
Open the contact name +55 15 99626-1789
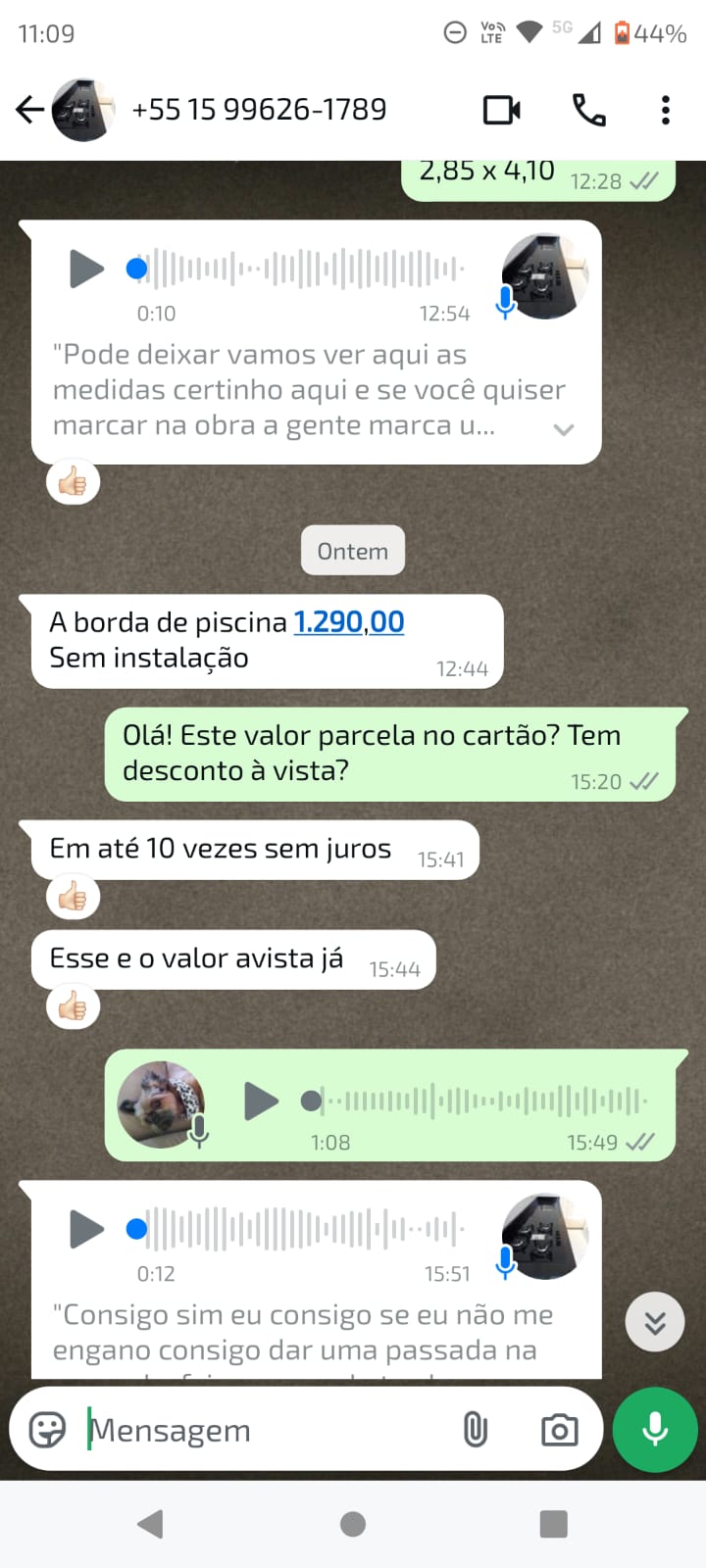click(259, 110)
